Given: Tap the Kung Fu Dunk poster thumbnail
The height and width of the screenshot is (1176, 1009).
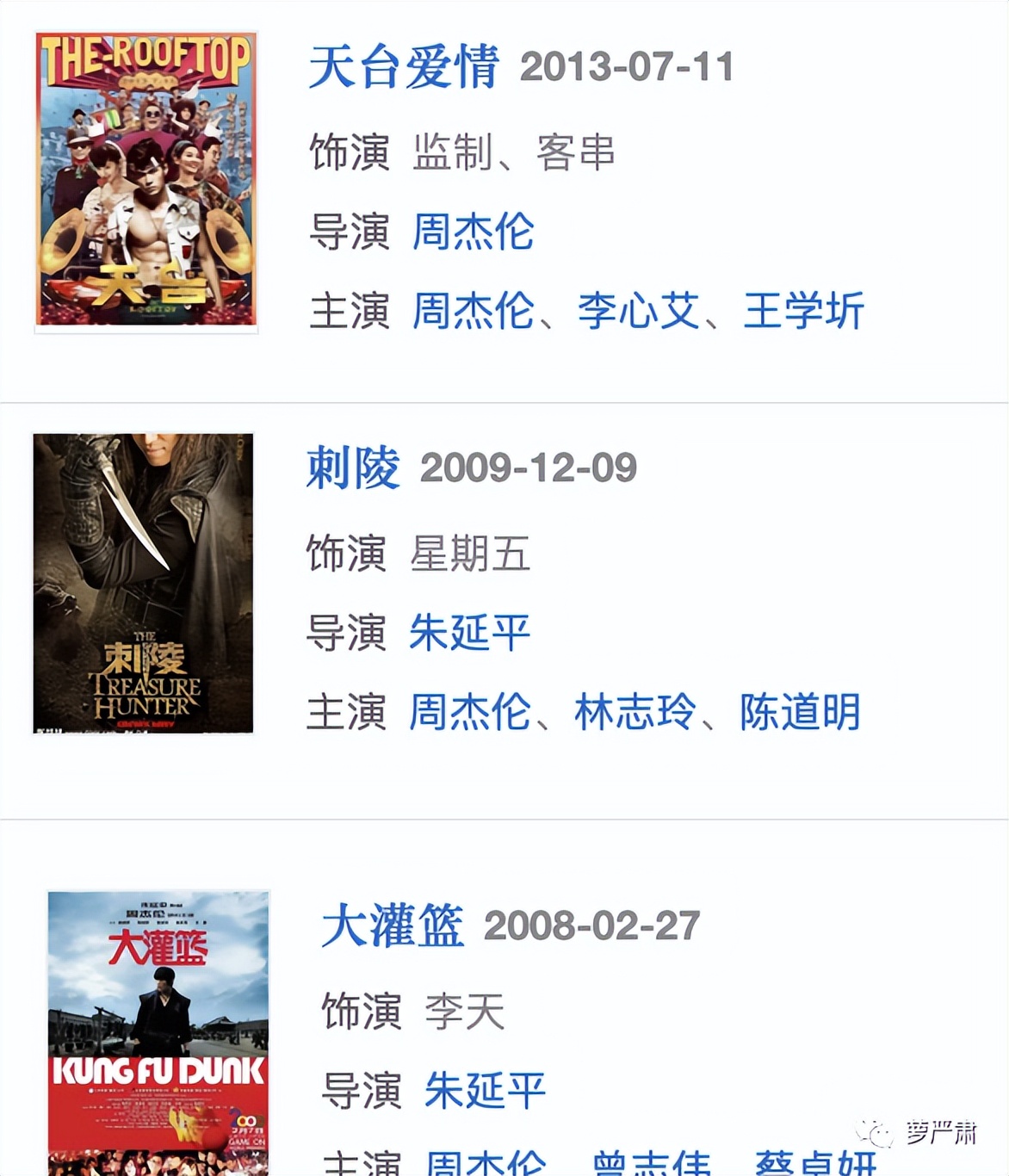Looking at the screenshot, I should tap(158, 1033).
